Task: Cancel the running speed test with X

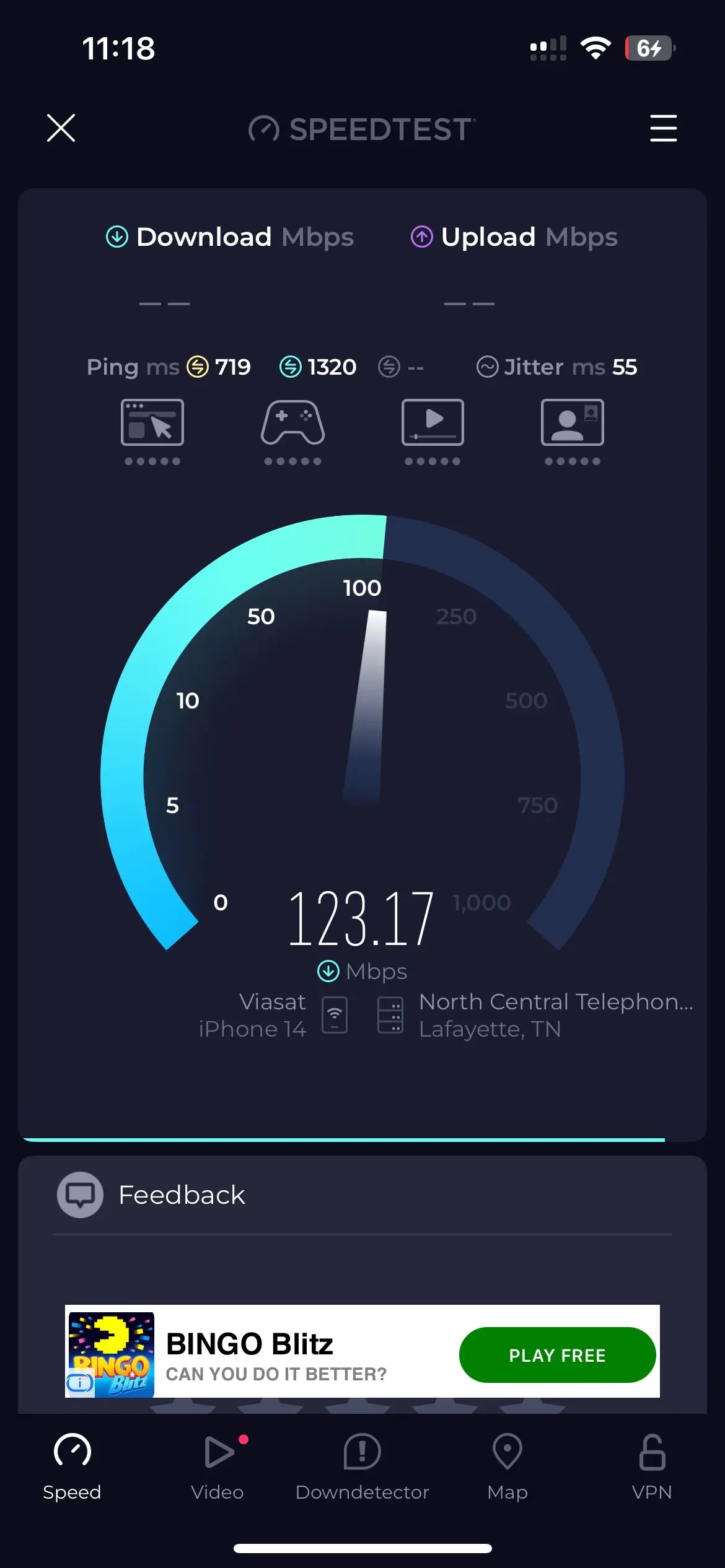Action: click(x=61, y=128)
